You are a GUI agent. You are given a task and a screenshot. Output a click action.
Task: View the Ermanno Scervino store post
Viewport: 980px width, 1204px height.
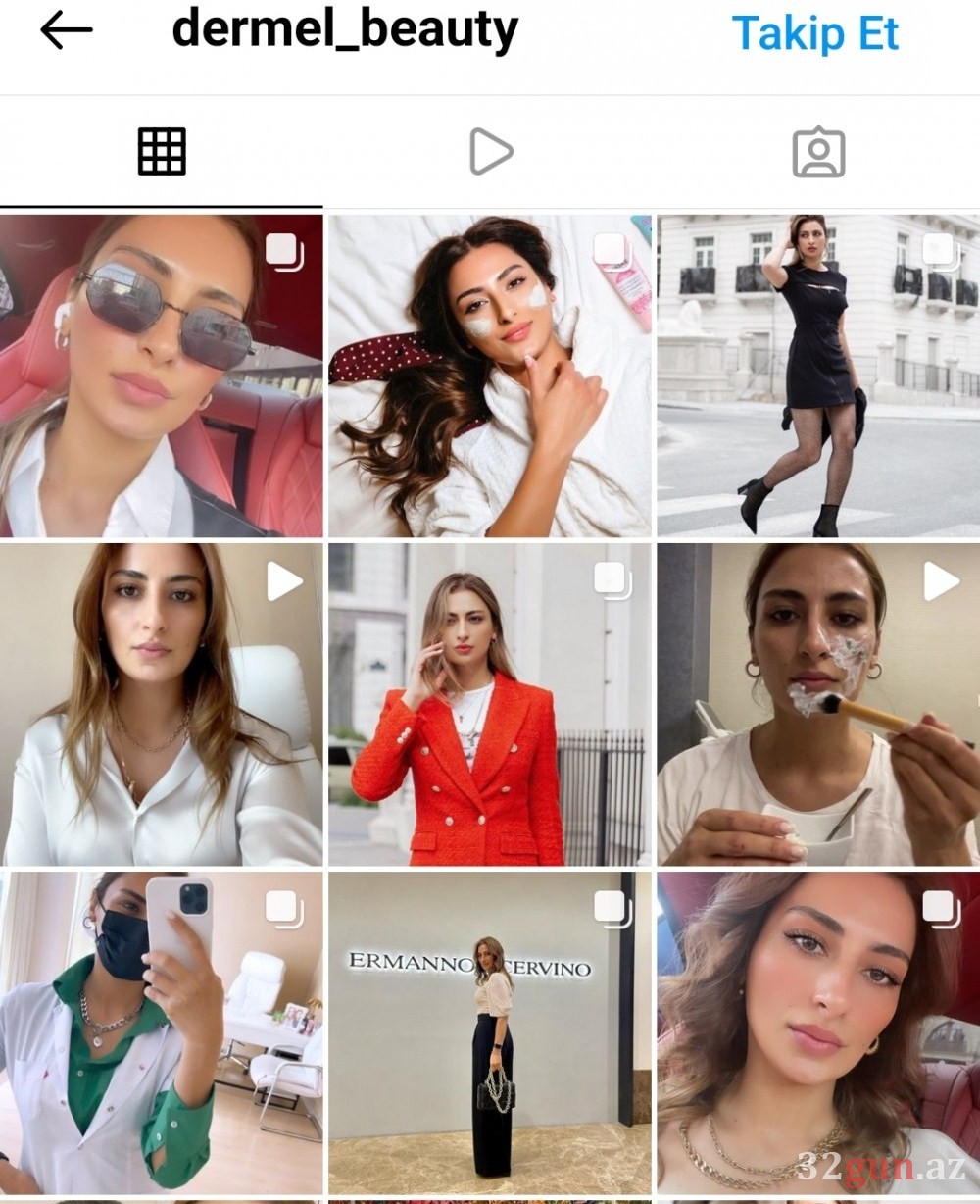[489, 1032]
